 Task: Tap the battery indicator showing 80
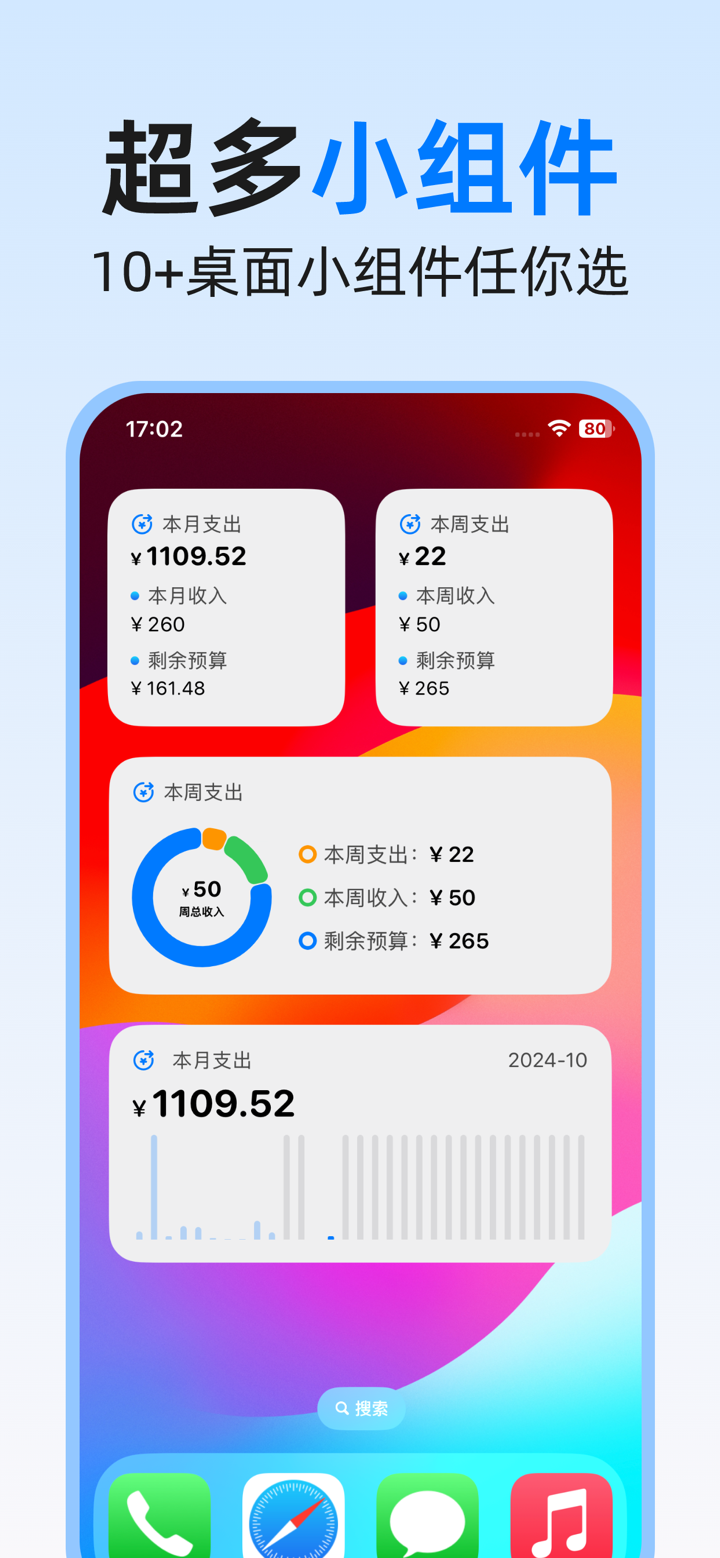pos(595,428)
